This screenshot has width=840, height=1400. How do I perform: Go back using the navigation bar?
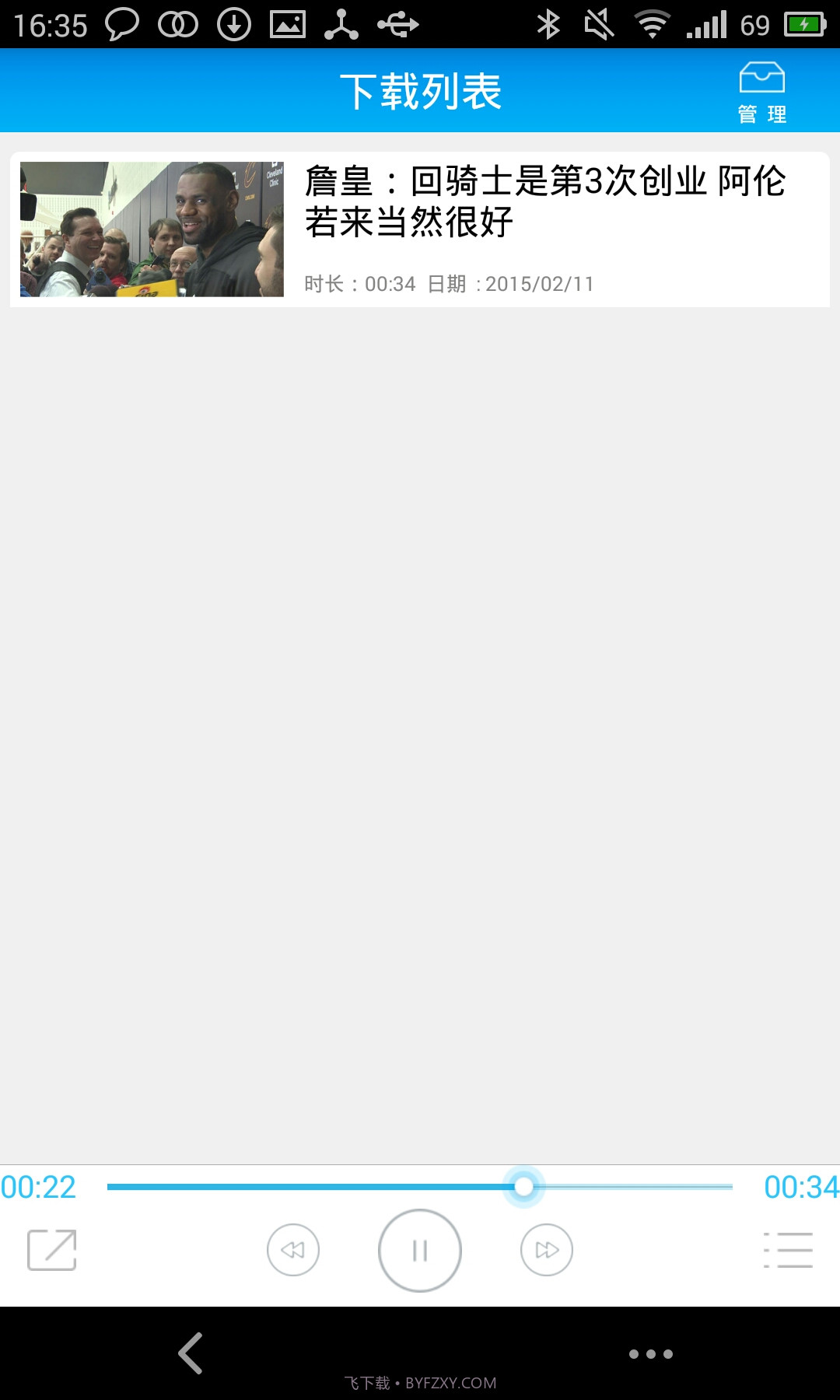click(191, 1353)
